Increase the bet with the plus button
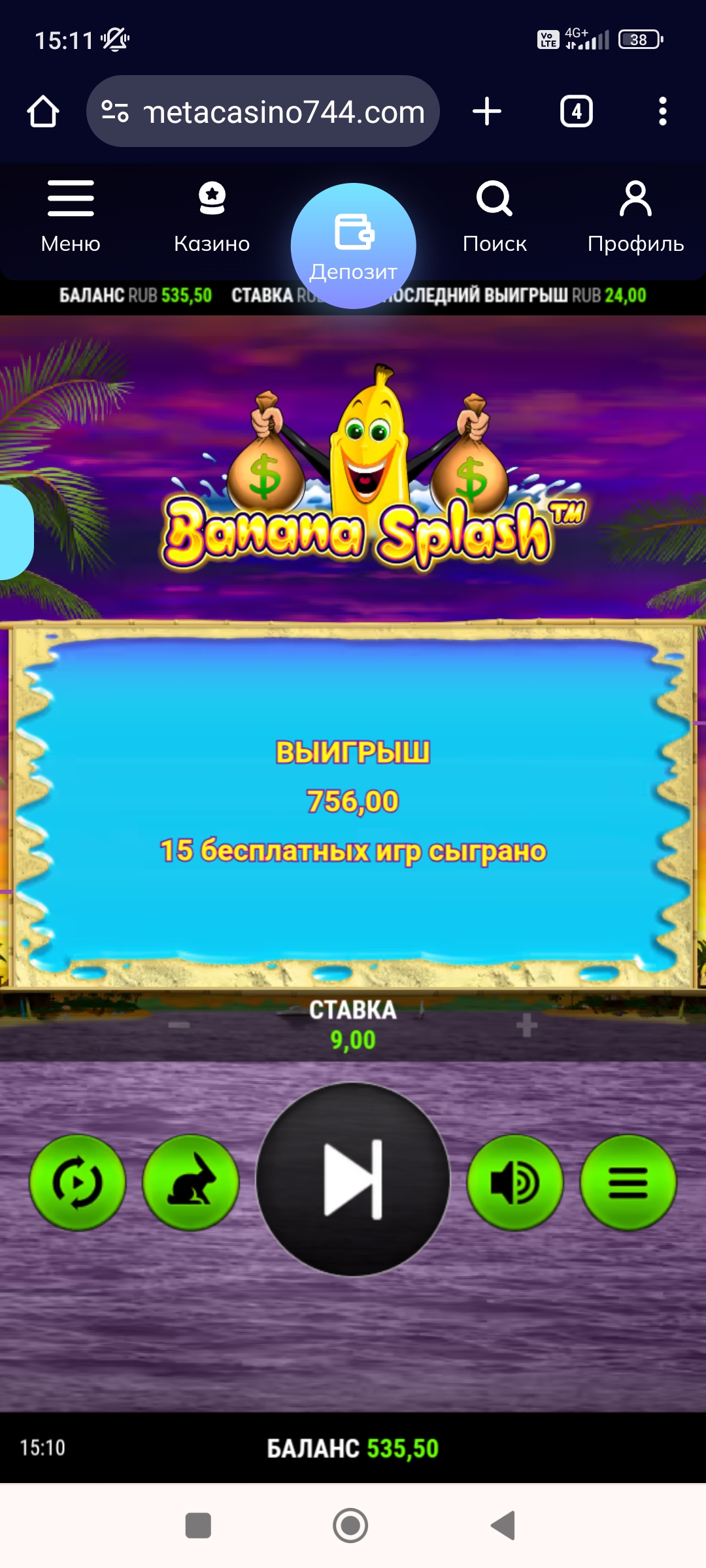 click(527, 1025)
